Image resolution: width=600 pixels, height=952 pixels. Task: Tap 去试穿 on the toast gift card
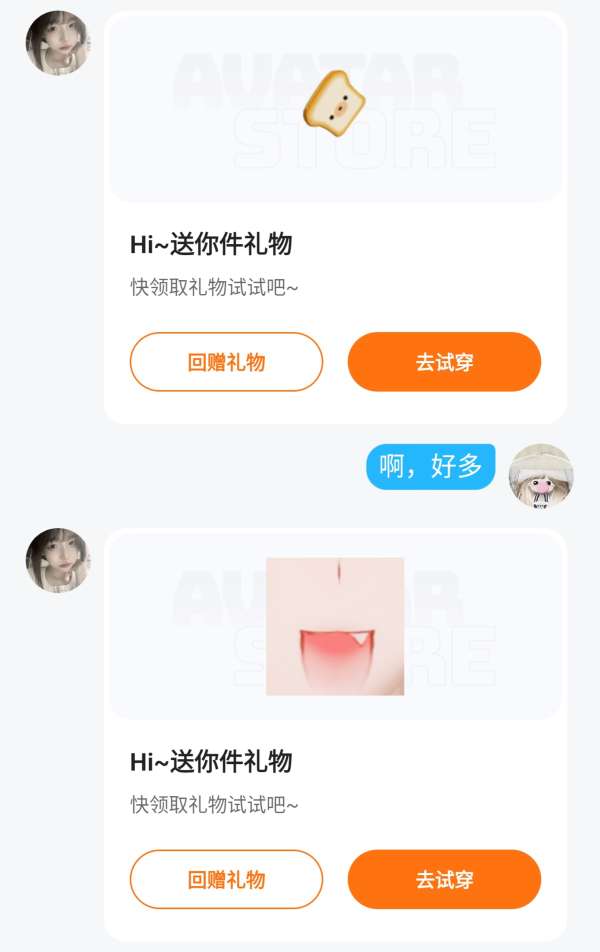pos(444,362)
